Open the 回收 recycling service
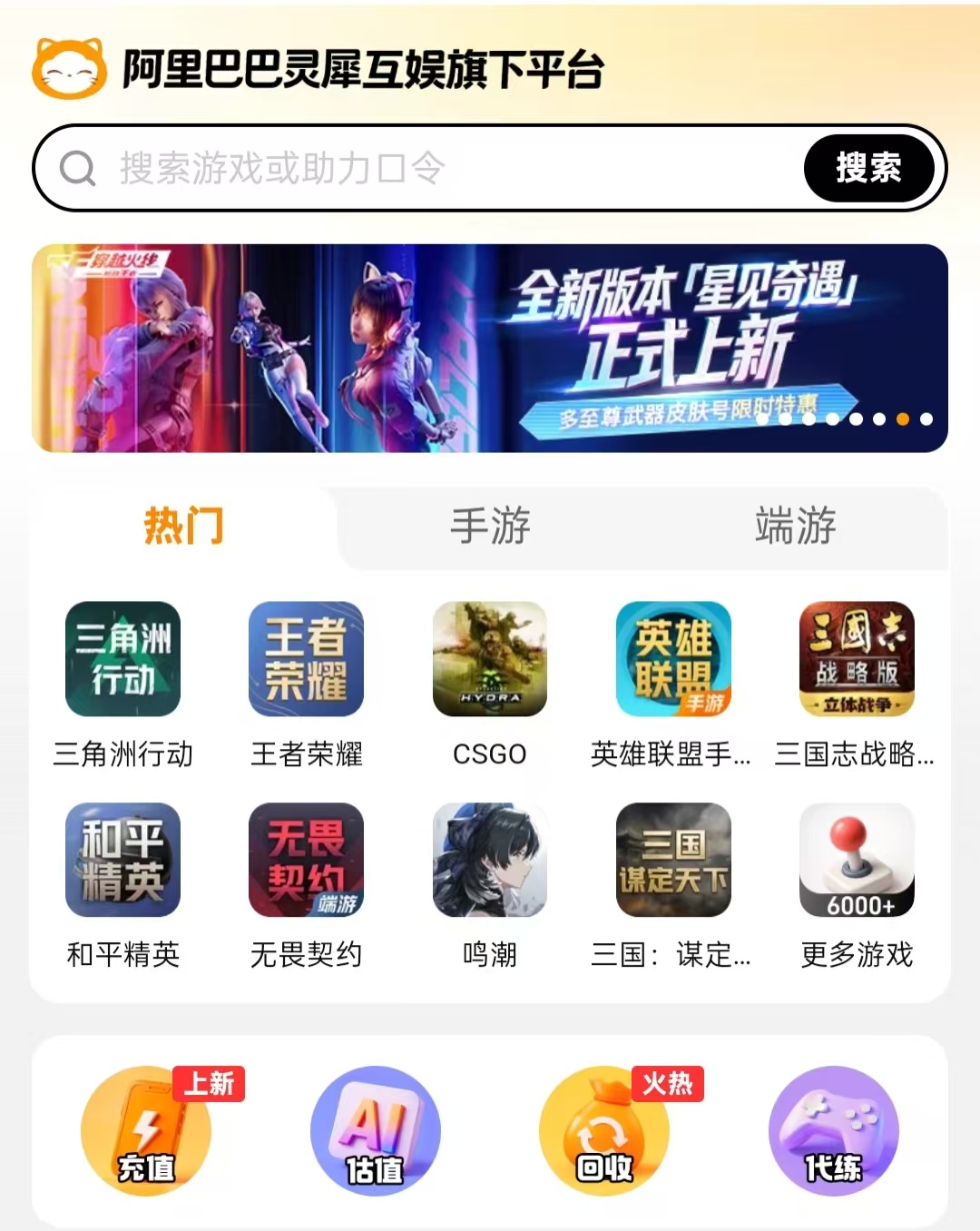 tap(604, 1130)
